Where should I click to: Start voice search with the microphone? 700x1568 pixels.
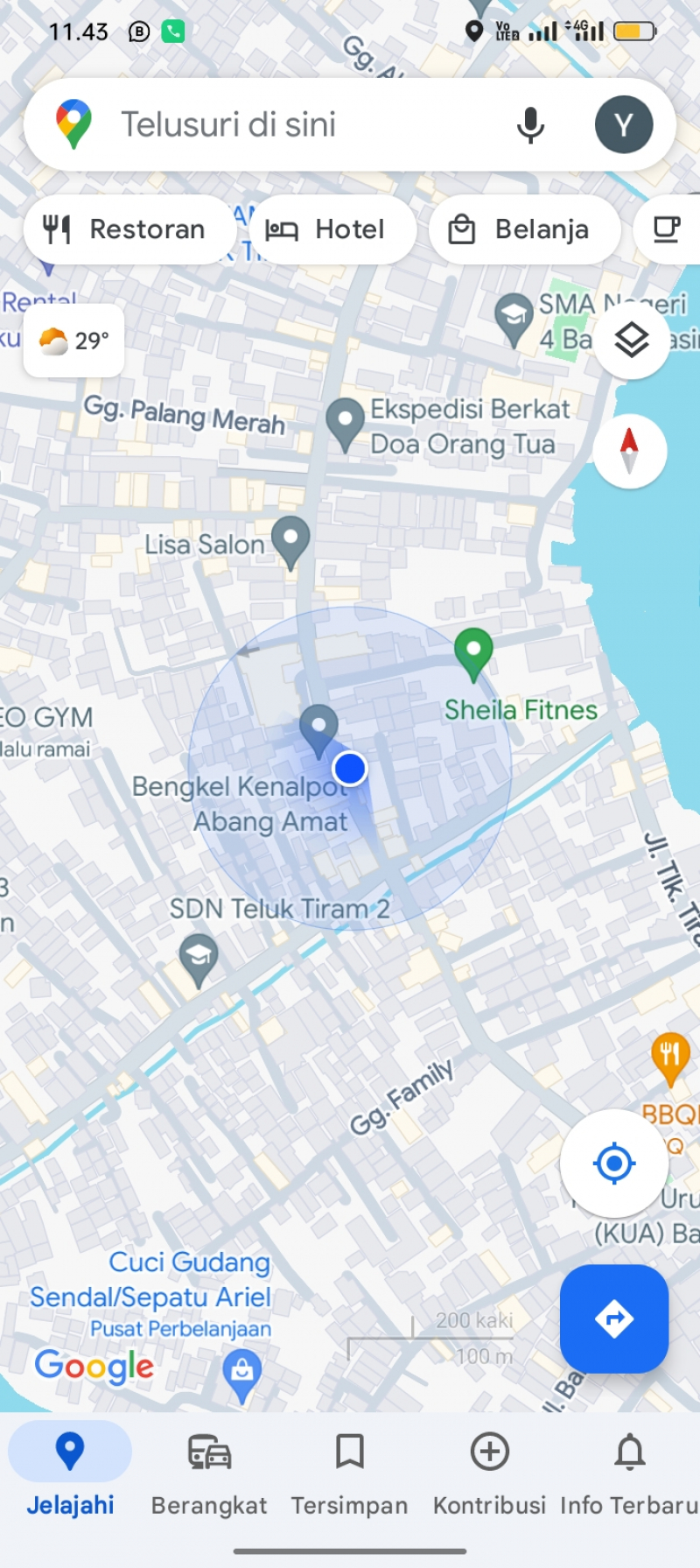[530, 124]
